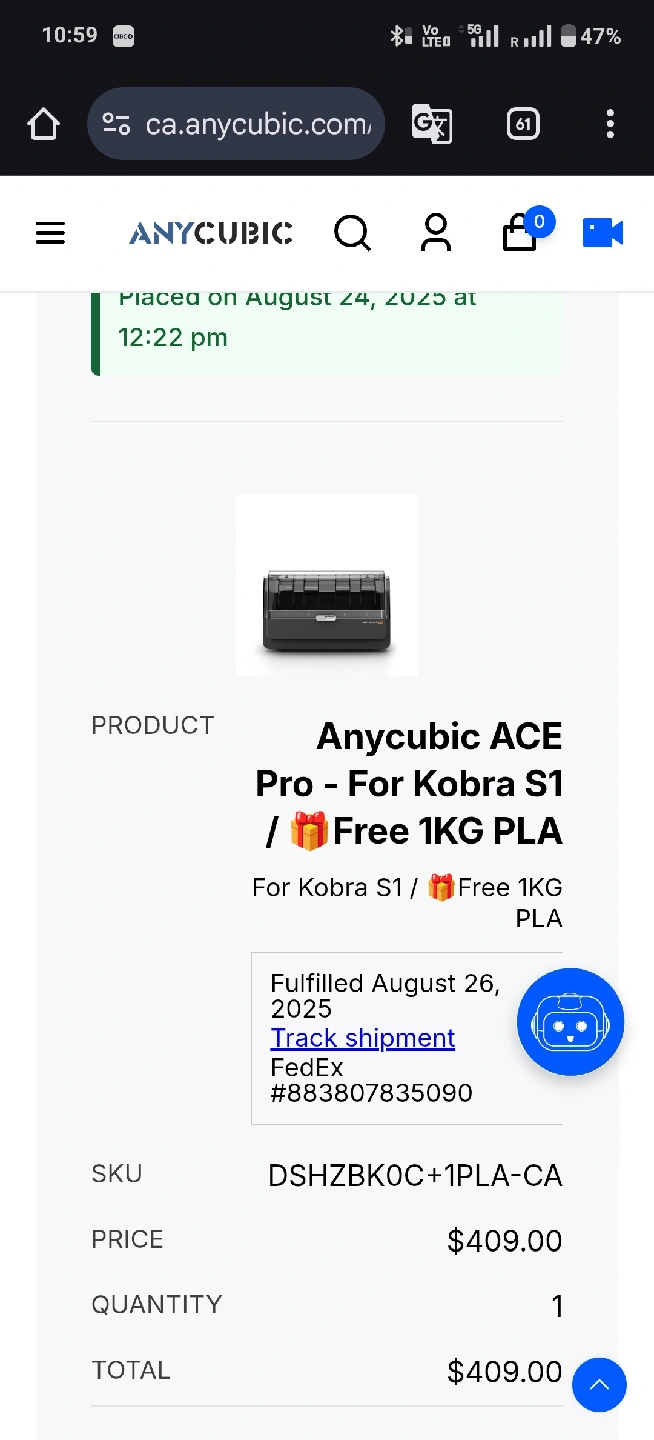Translate this page
This screenshot has height=1440, width=654.
[x=432, y=124]
